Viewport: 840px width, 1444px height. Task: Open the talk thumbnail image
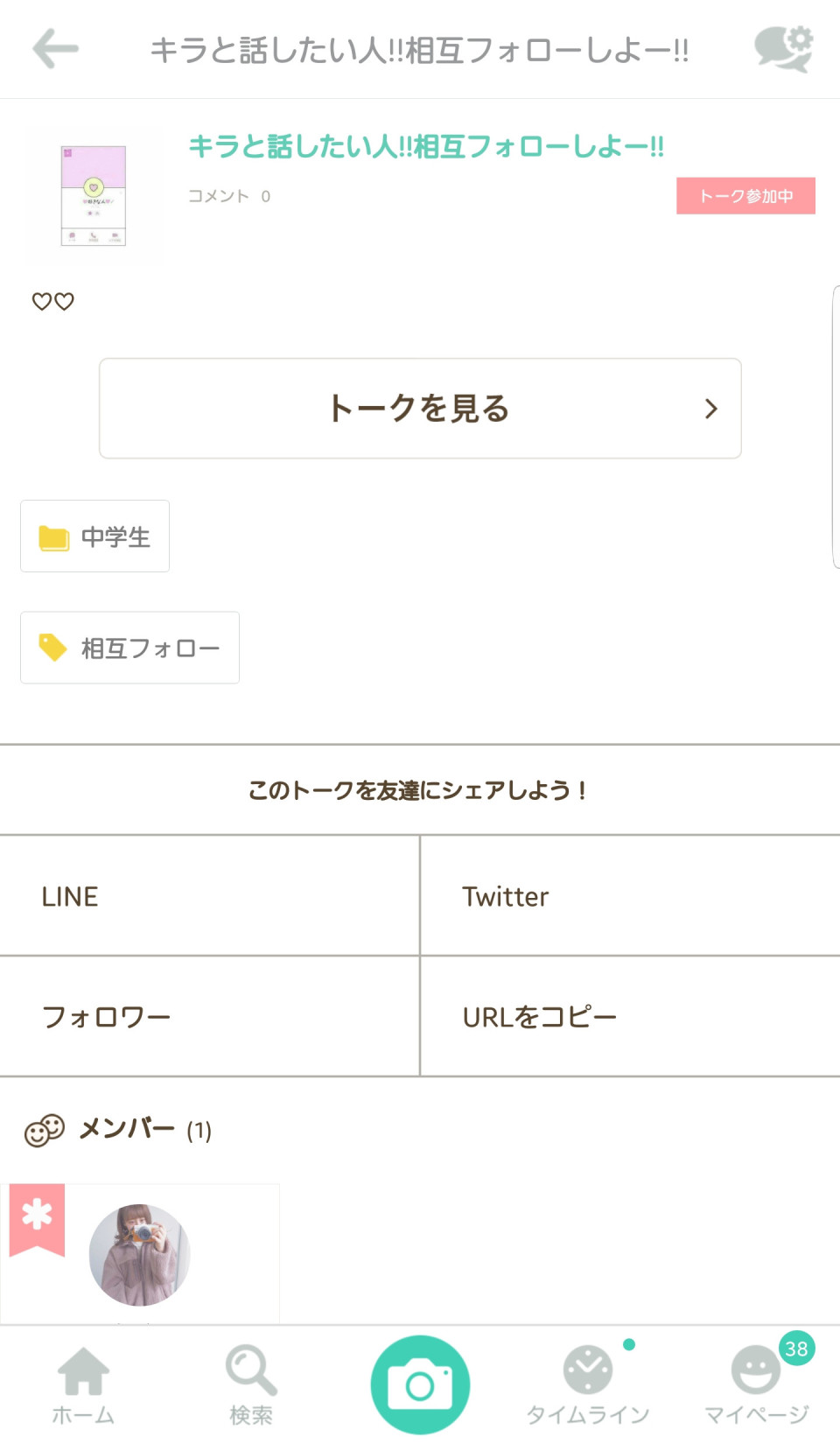[x=94, y=195]
